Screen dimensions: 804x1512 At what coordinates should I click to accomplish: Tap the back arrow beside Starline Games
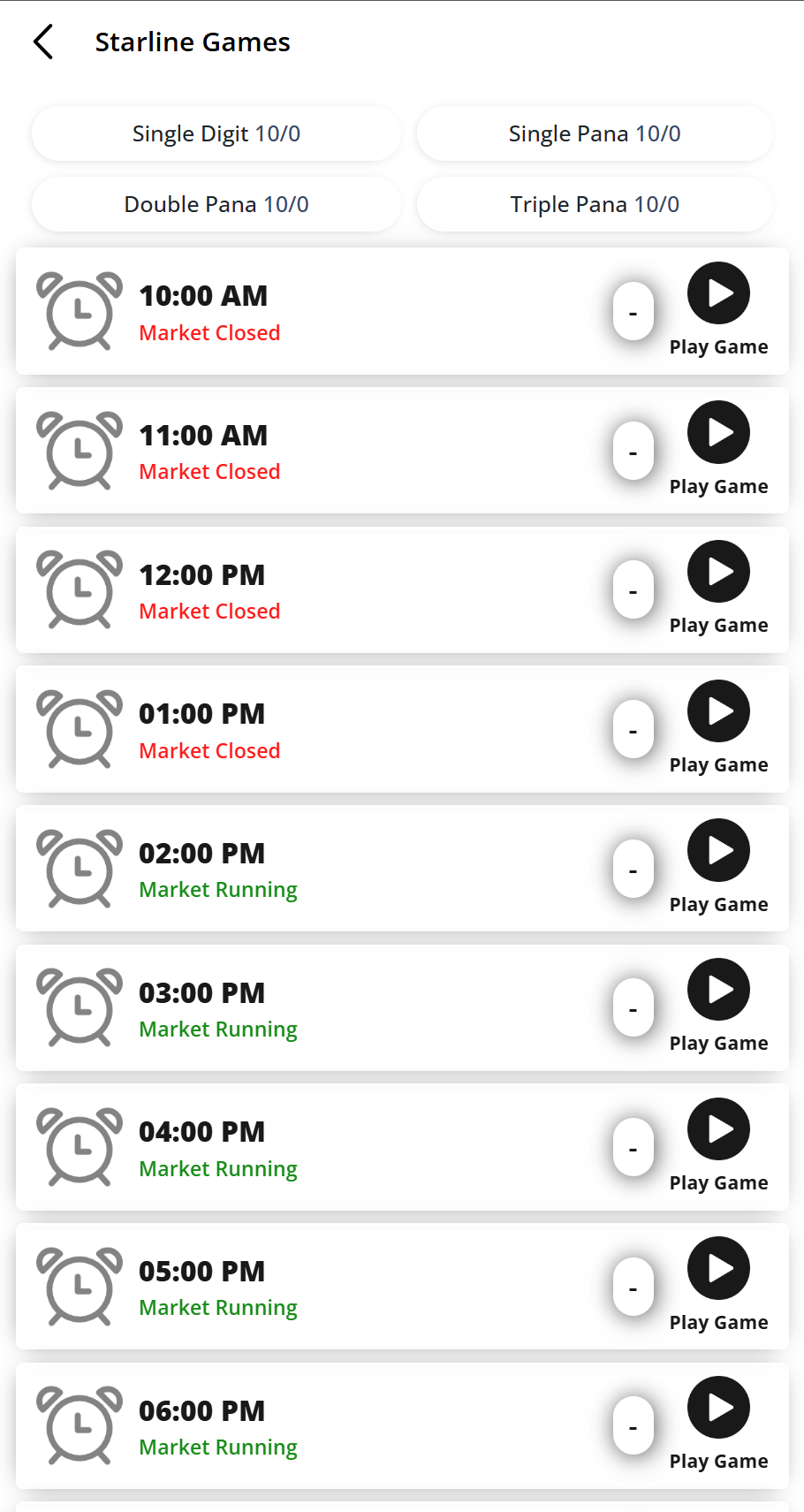point(42,42)
